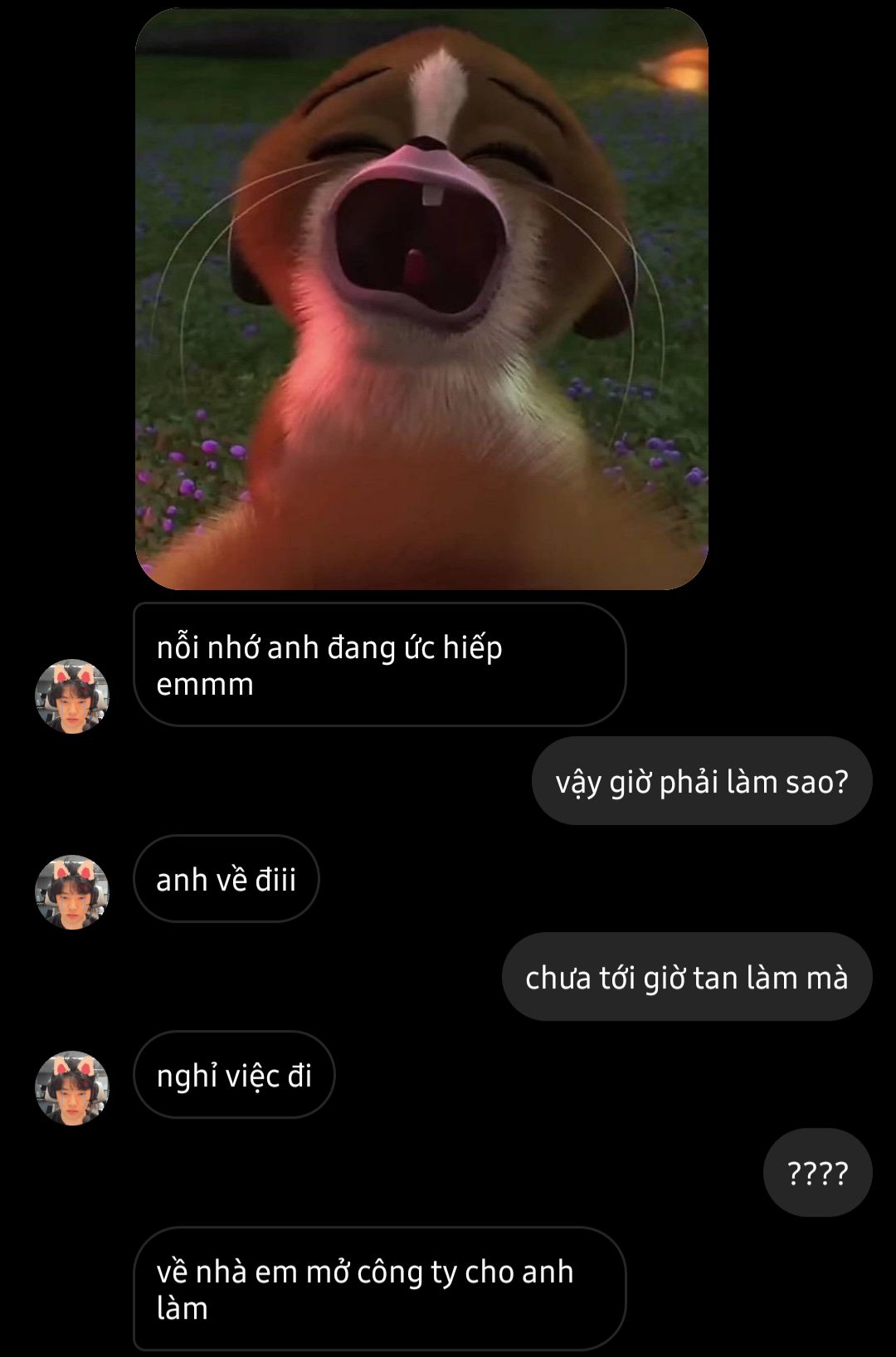Tap sender avatar beside 'nghỉ việc đi'
896x1357 pixels.
[72, 1088]
